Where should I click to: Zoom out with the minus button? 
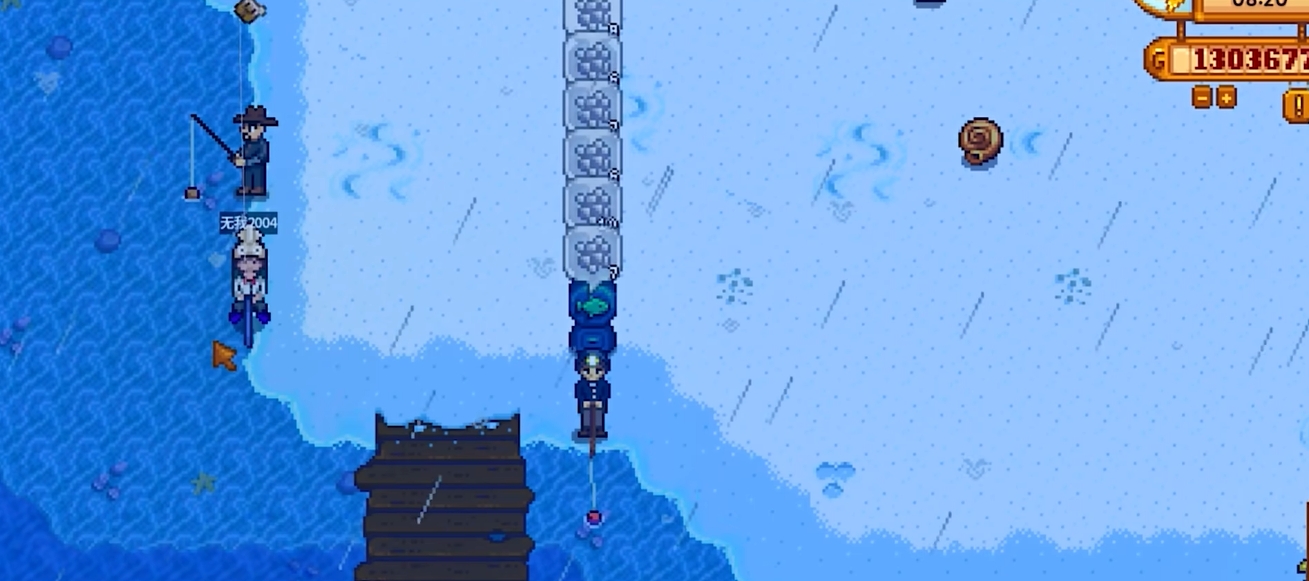[1203, 97]
